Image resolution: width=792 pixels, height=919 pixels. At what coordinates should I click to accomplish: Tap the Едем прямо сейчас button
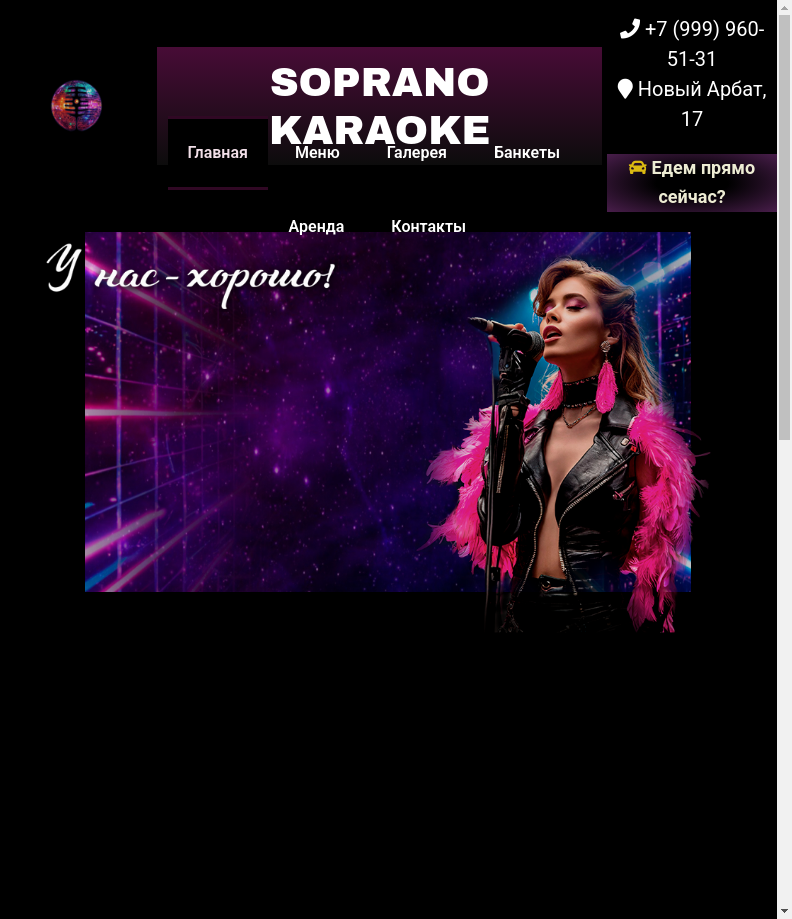click(692, 182)
